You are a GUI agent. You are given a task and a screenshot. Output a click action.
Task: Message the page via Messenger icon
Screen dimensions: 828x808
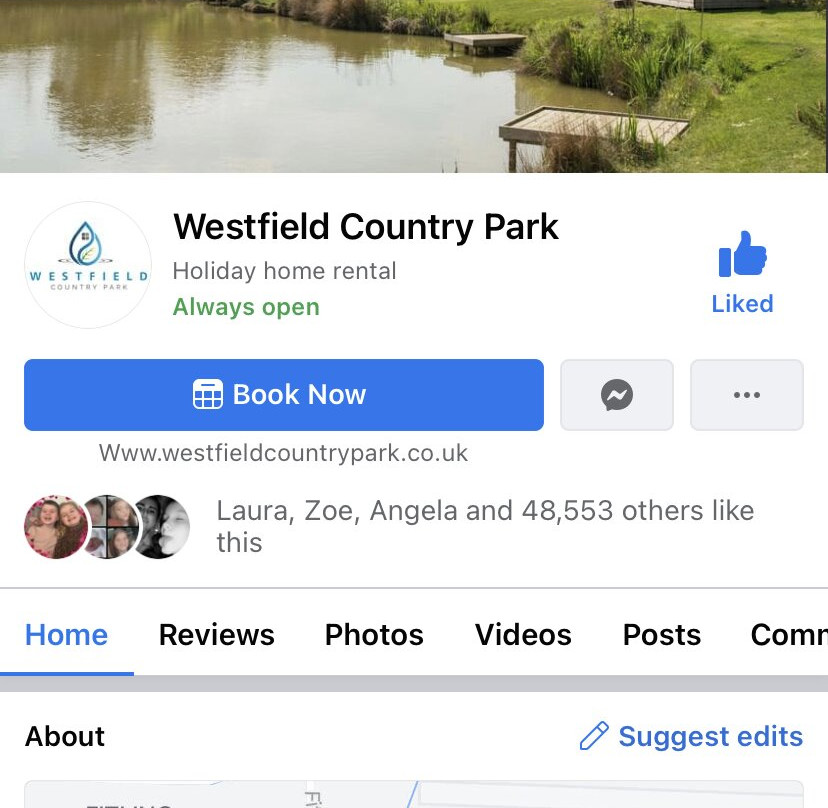(617, 395)
